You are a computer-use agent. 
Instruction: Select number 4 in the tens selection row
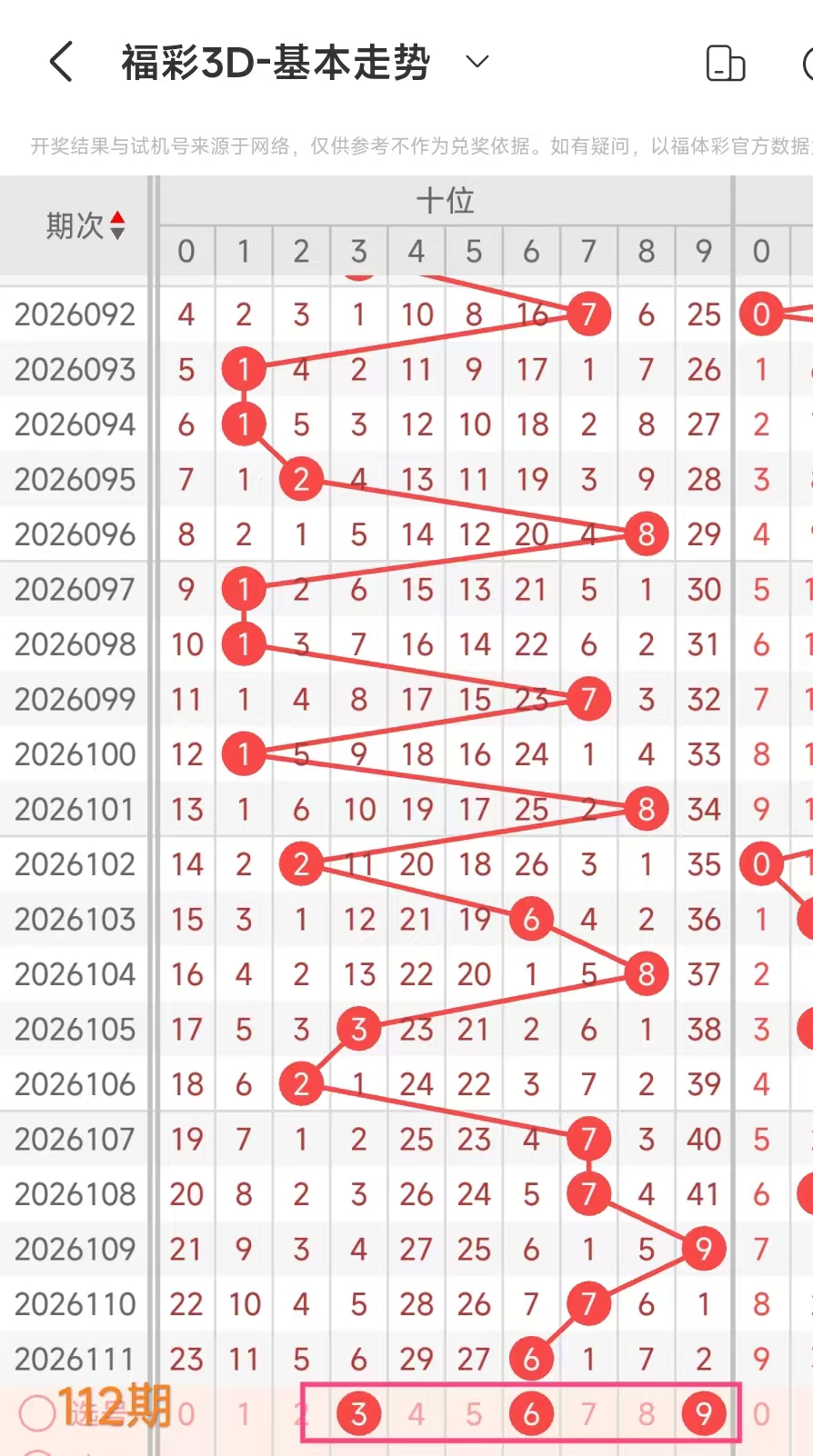pos(417,1413)
